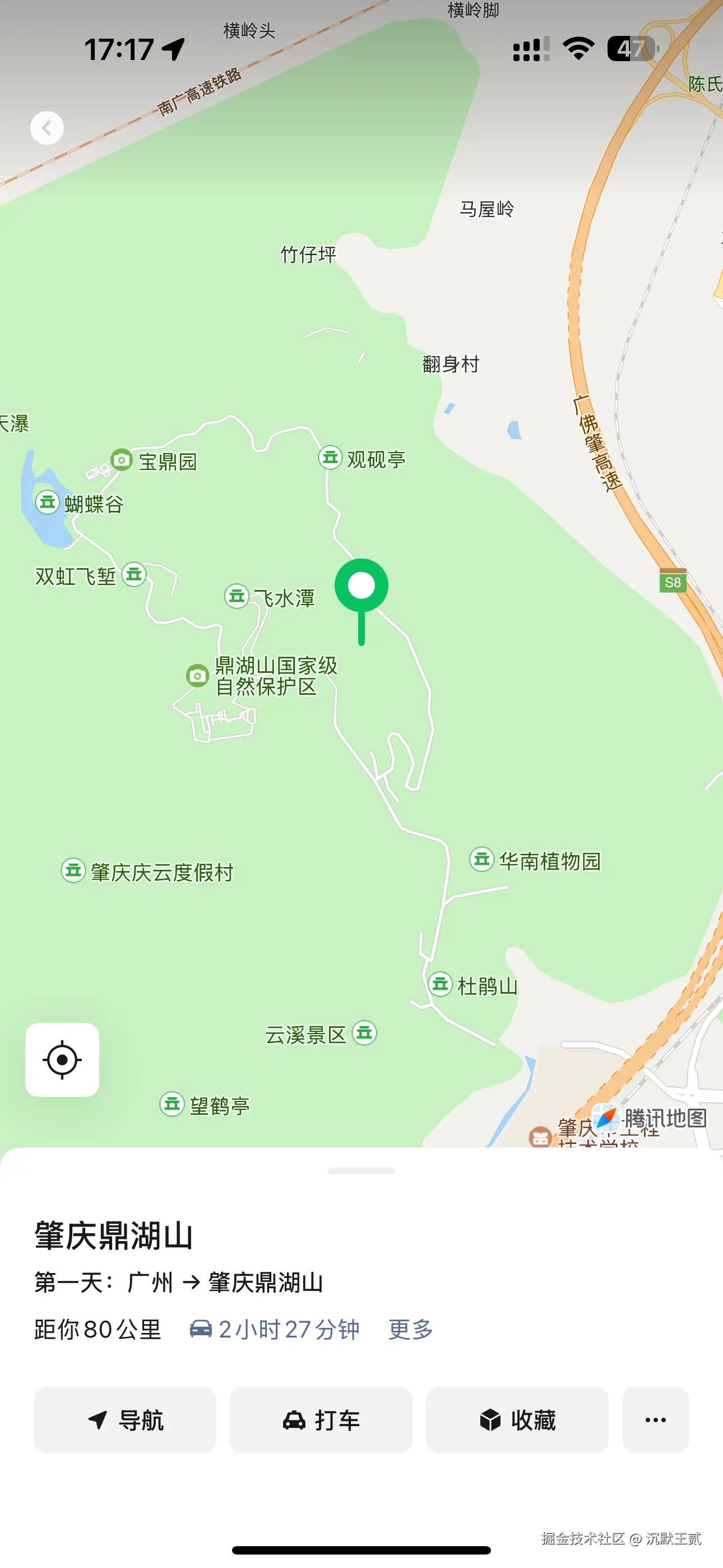
Task: Enable current location tracking
Action: tap(62, 1059)
